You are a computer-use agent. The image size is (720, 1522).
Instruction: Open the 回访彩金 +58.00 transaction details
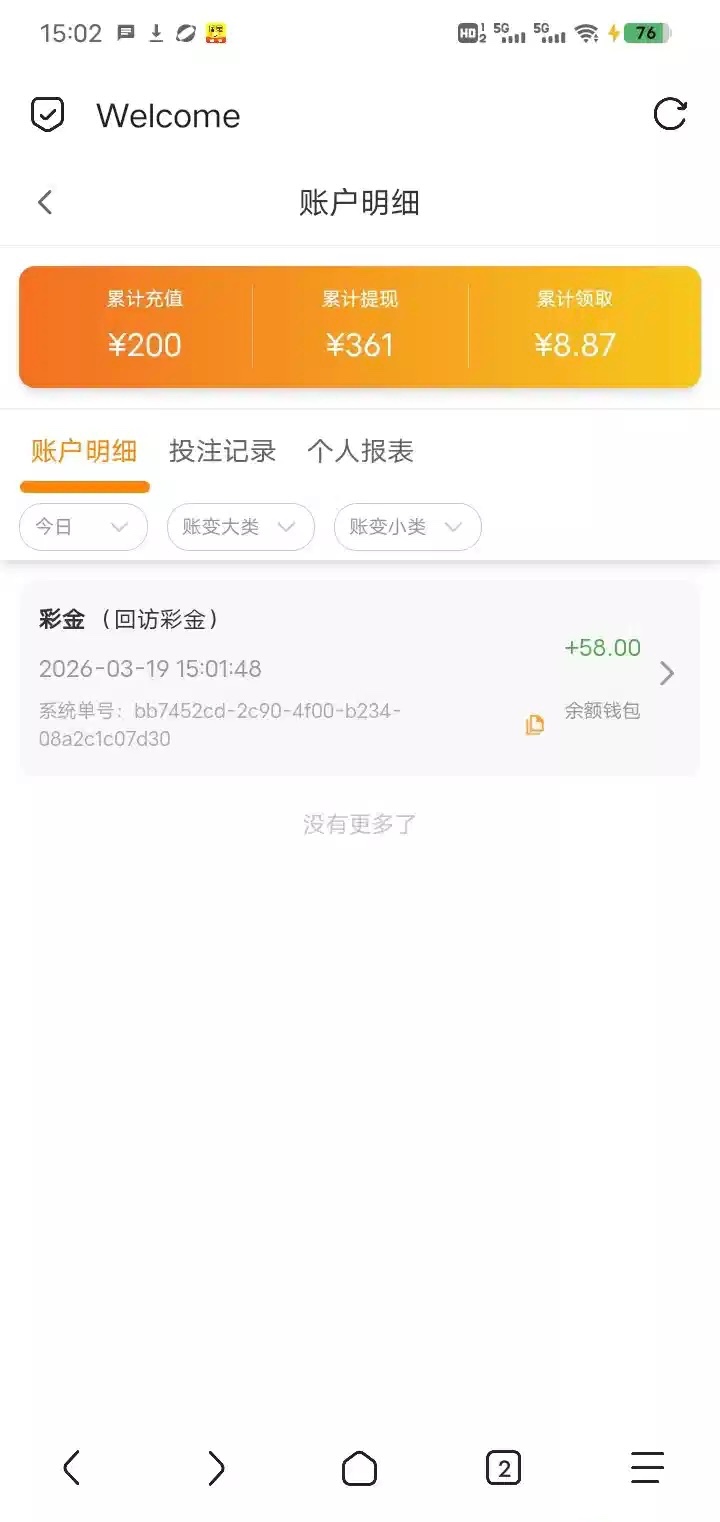coord(667,674)
